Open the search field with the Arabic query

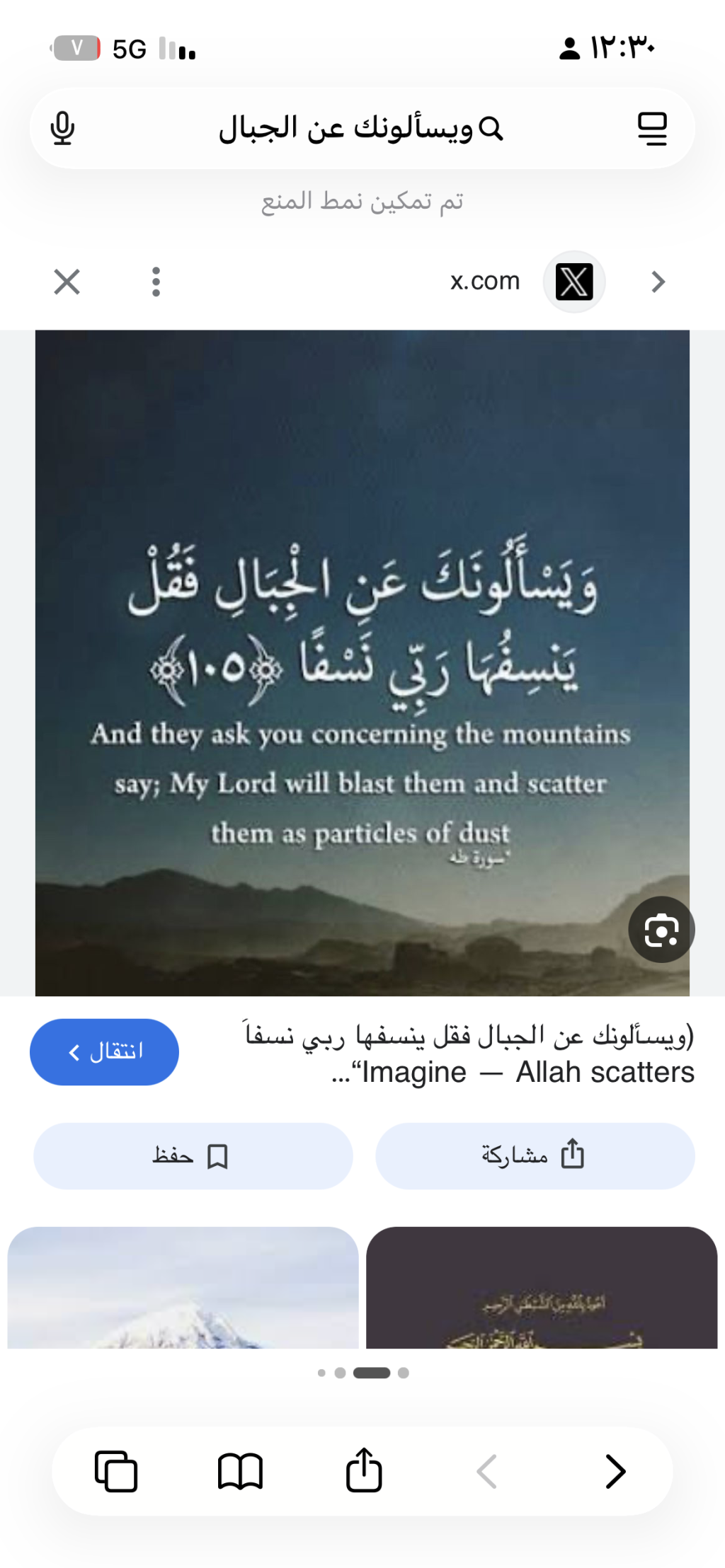(361, 128)
